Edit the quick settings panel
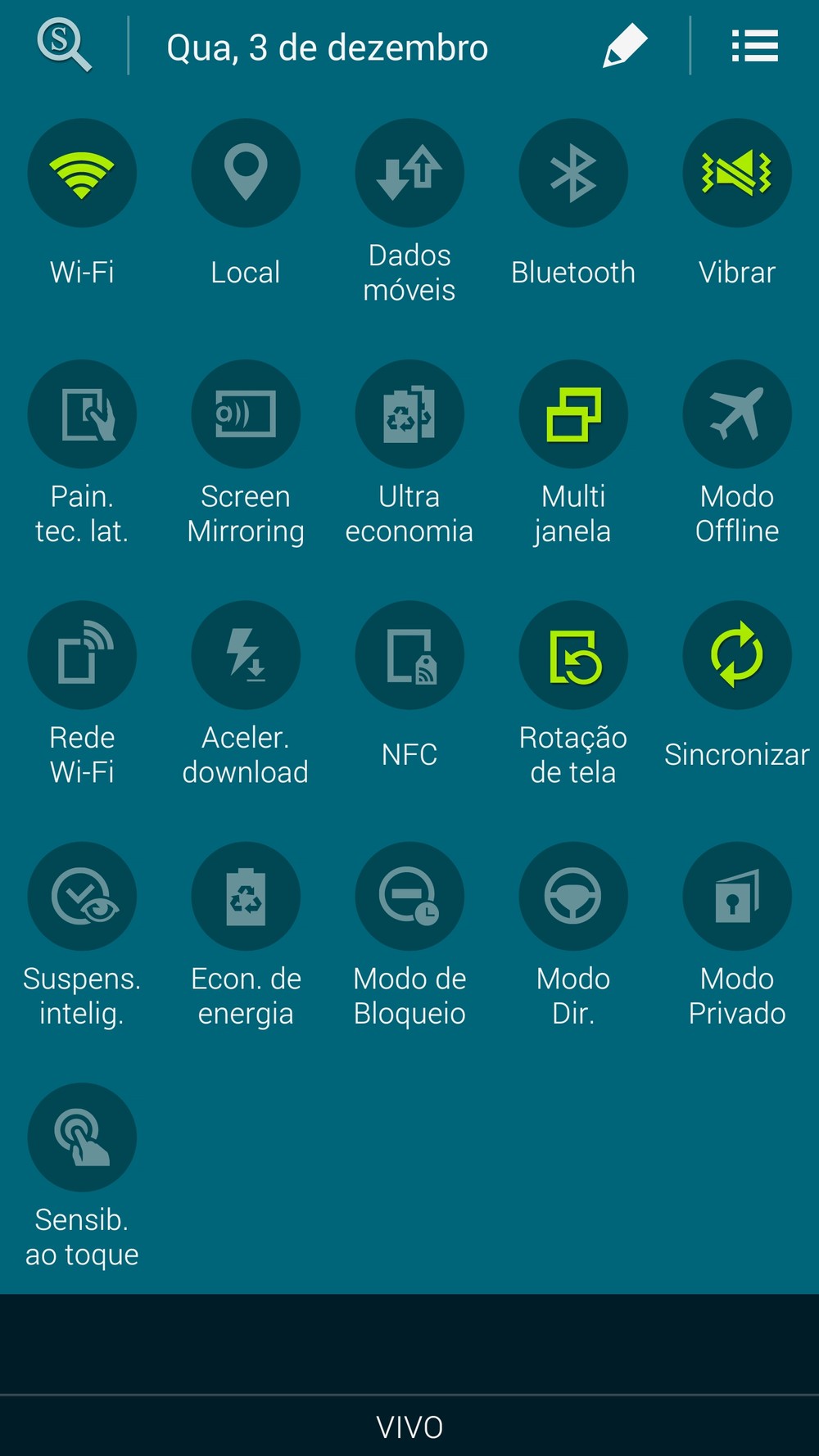819x1456 pixels. coord(625,47)
